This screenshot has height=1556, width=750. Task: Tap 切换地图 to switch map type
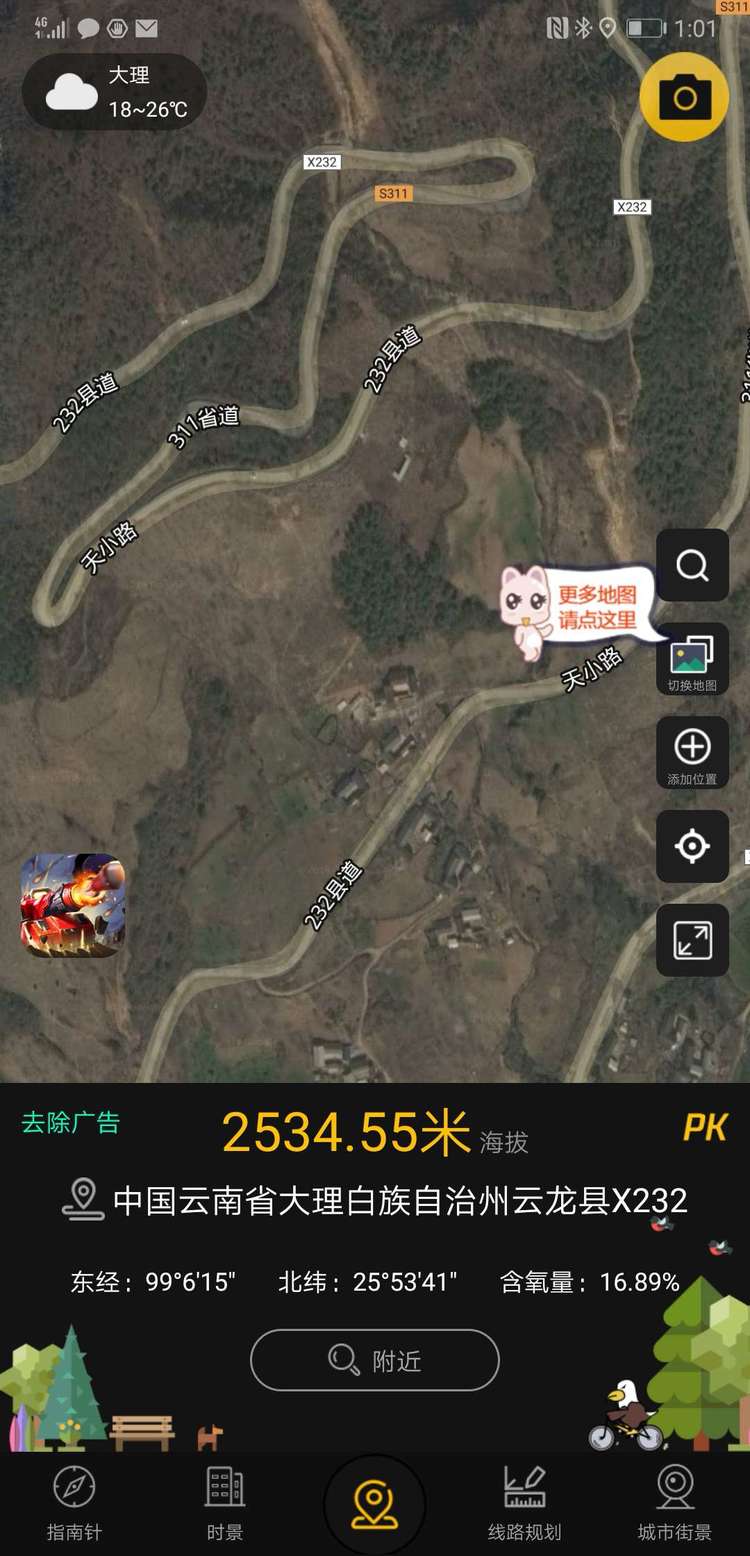click(692, 660)
